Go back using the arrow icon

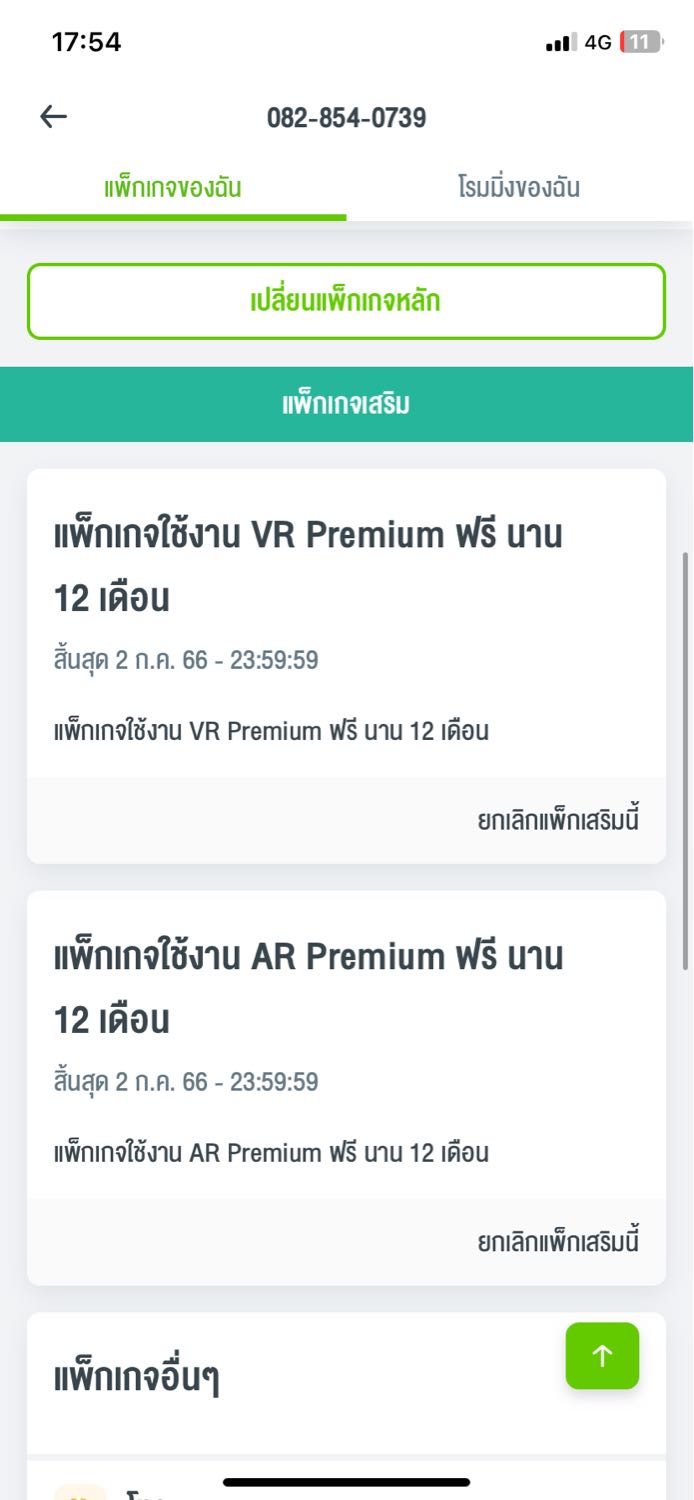(x=53, y=117)
